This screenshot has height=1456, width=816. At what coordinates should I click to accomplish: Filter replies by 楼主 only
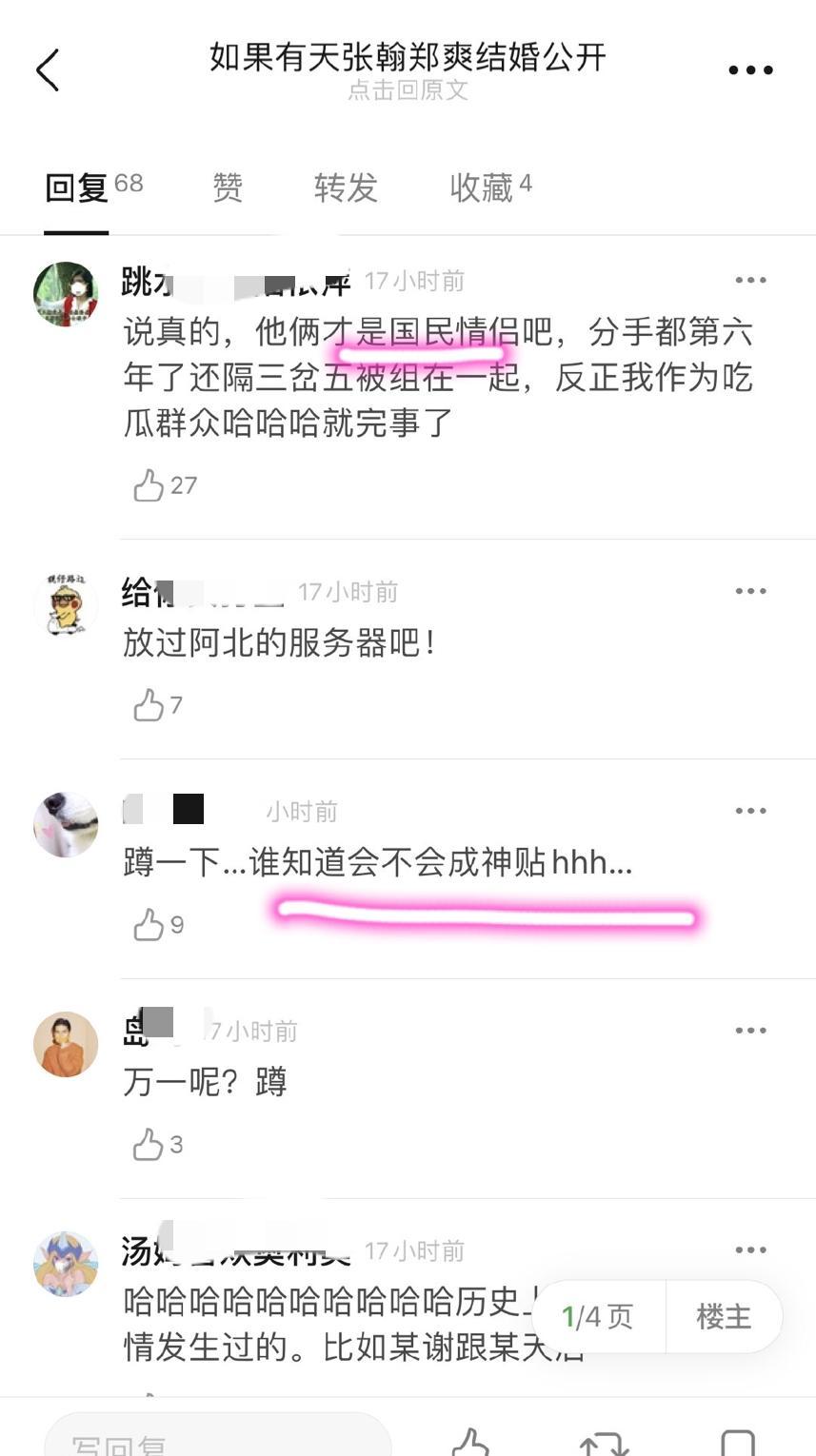(x=724, y=1317)
